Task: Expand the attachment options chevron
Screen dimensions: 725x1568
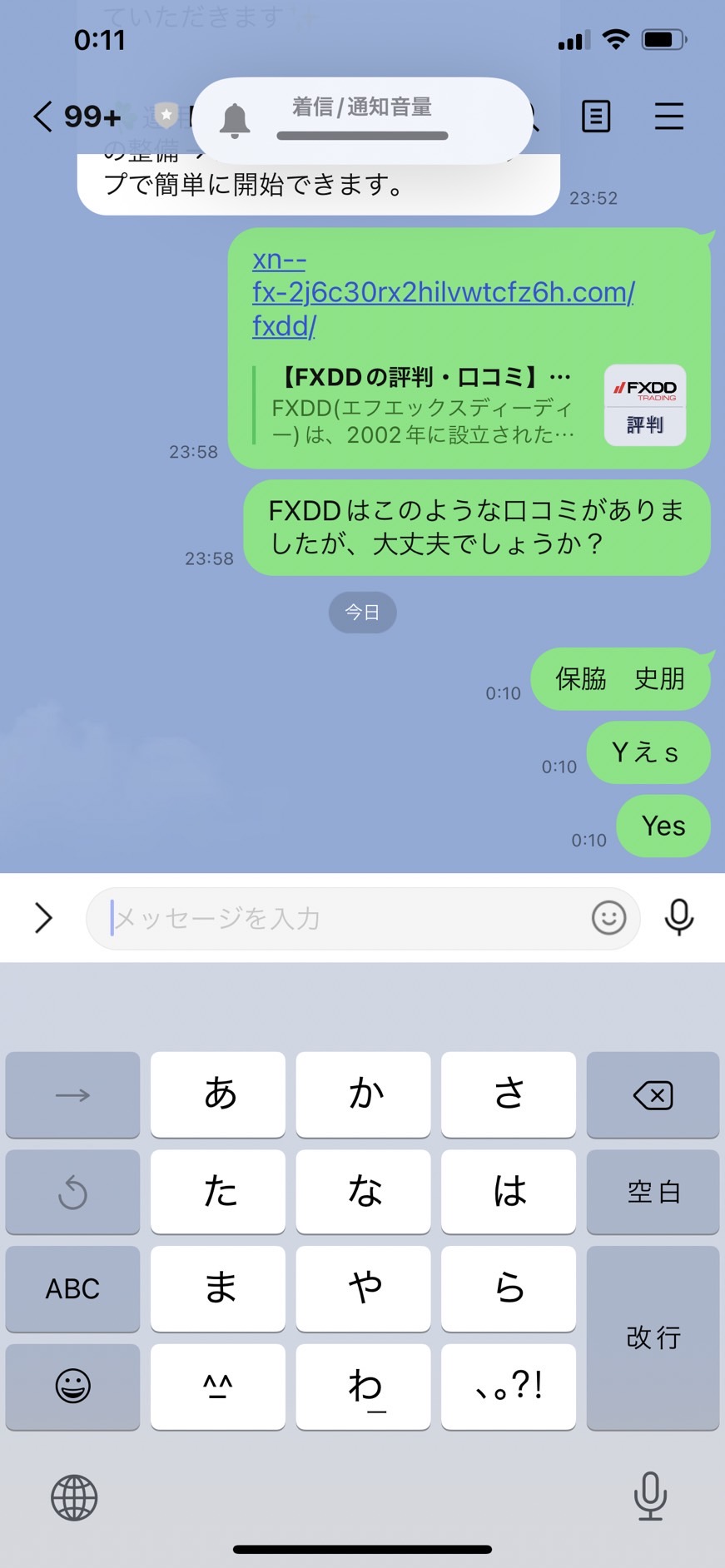Action: (43, 918)
